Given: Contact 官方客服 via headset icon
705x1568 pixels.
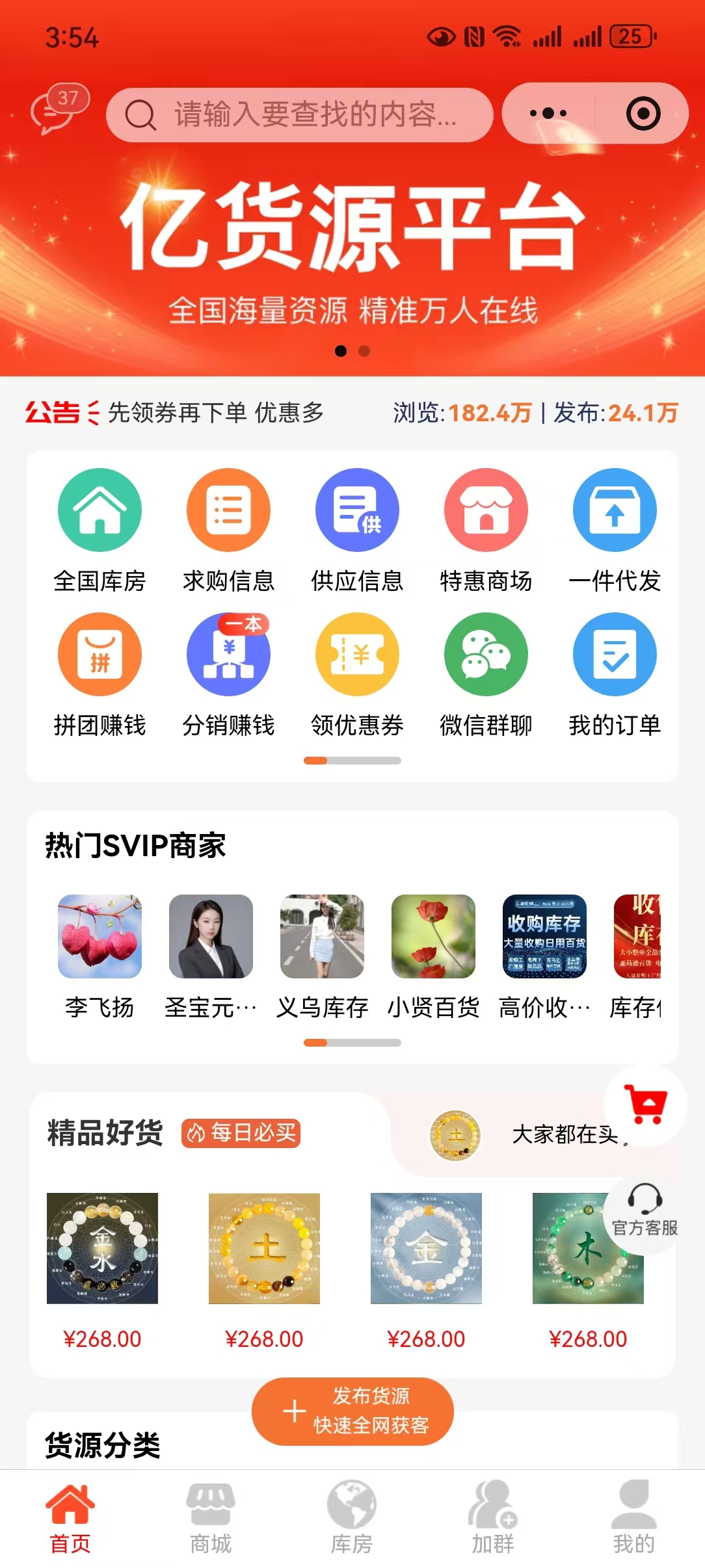Looking at the screenshot, I should coord(645,1210).
